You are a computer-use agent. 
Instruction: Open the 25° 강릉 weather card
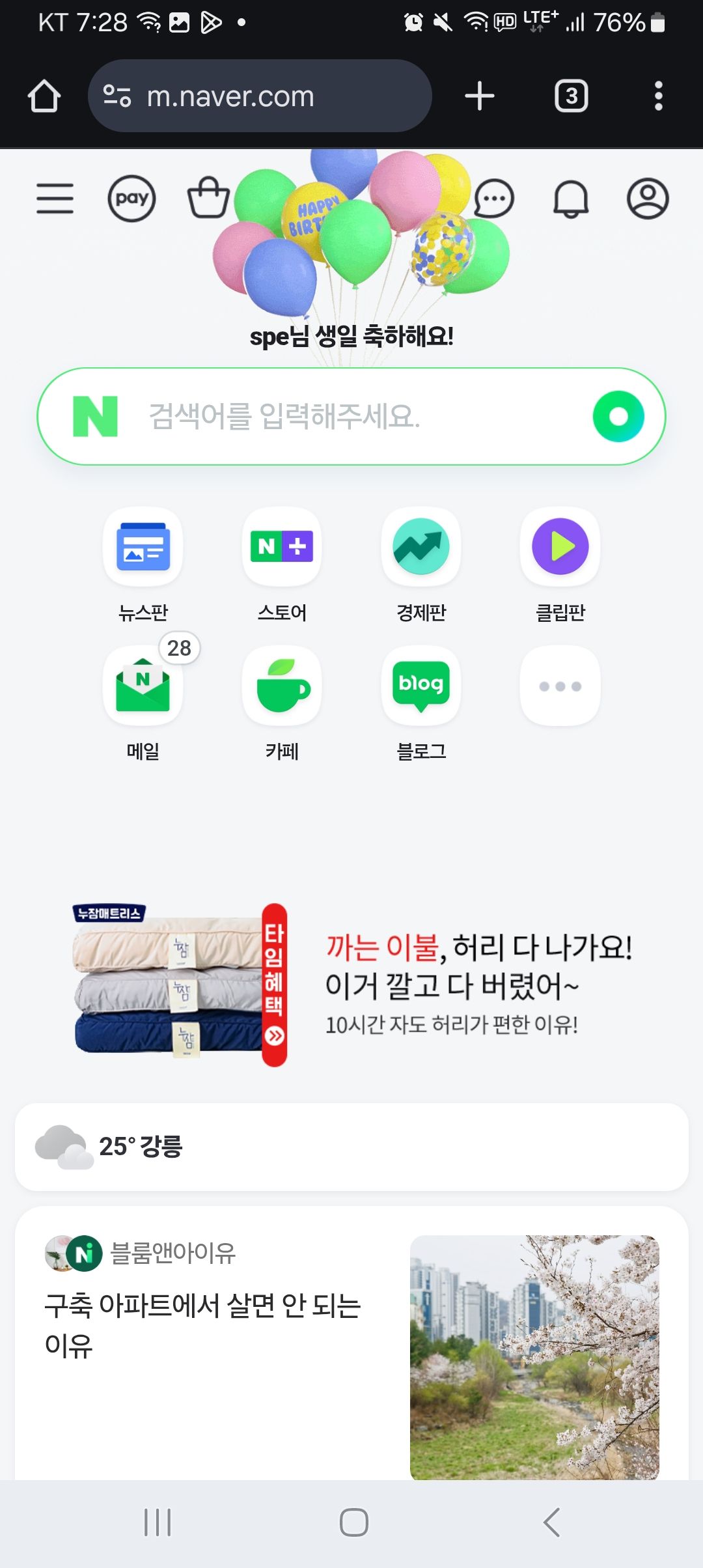pyautogui.click(x=351, y=1147)
